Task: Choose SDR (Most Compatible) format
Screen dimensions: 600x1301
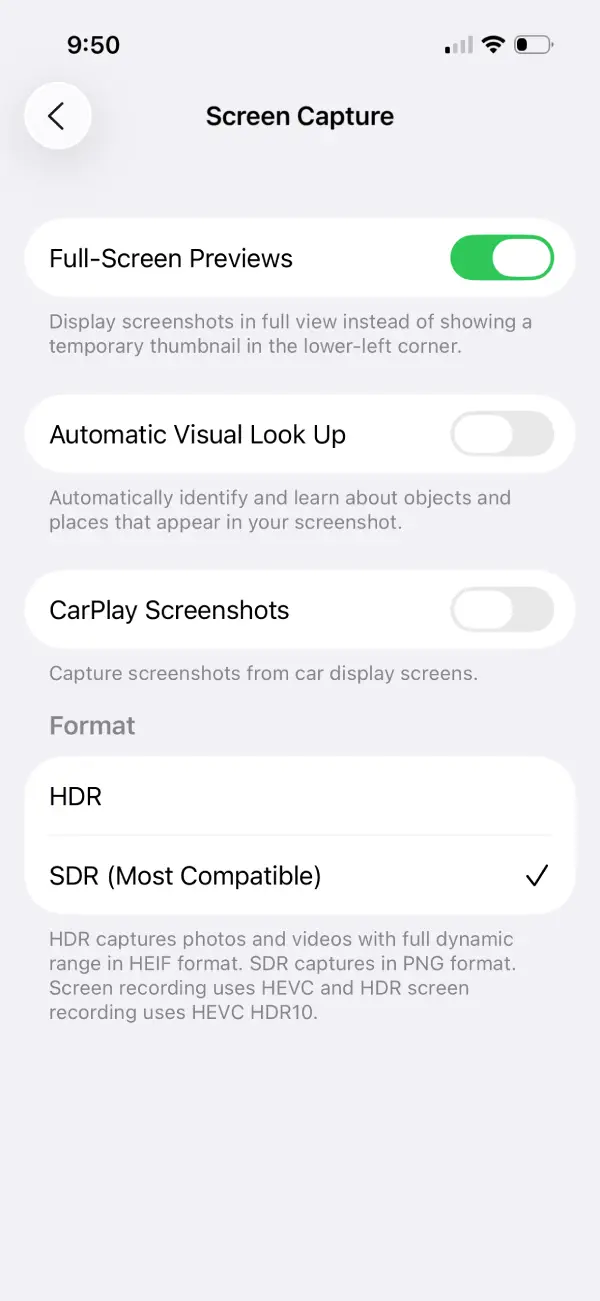Action: (x=300, y=876)
